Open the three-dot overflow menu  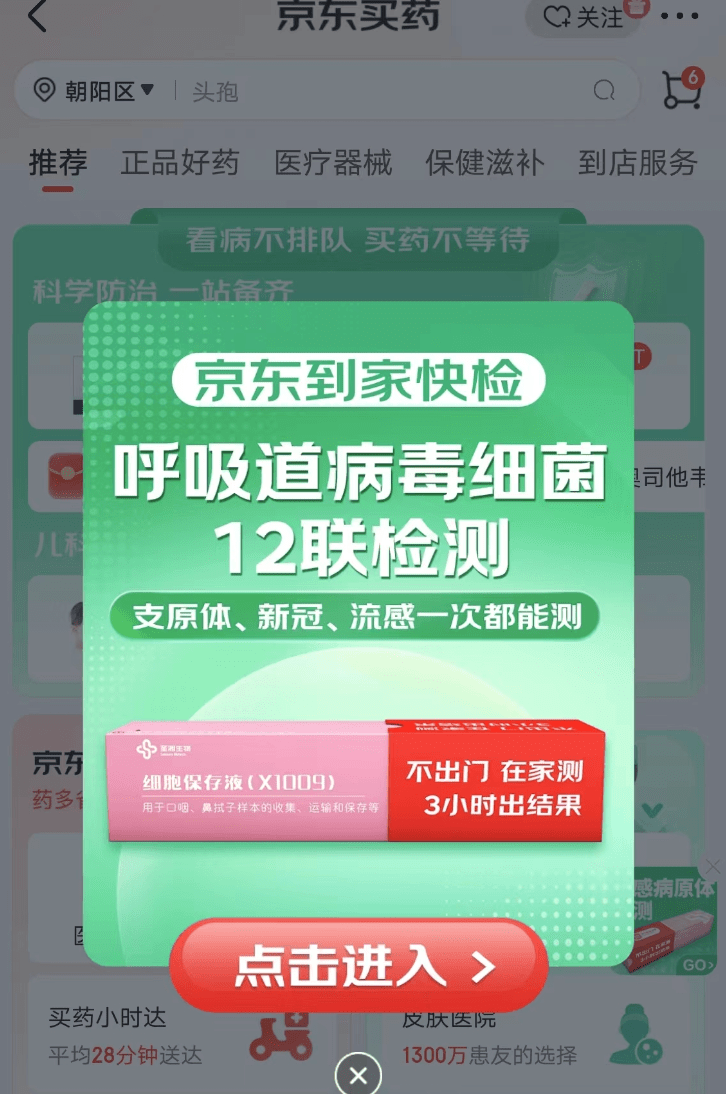pos(681,17)
